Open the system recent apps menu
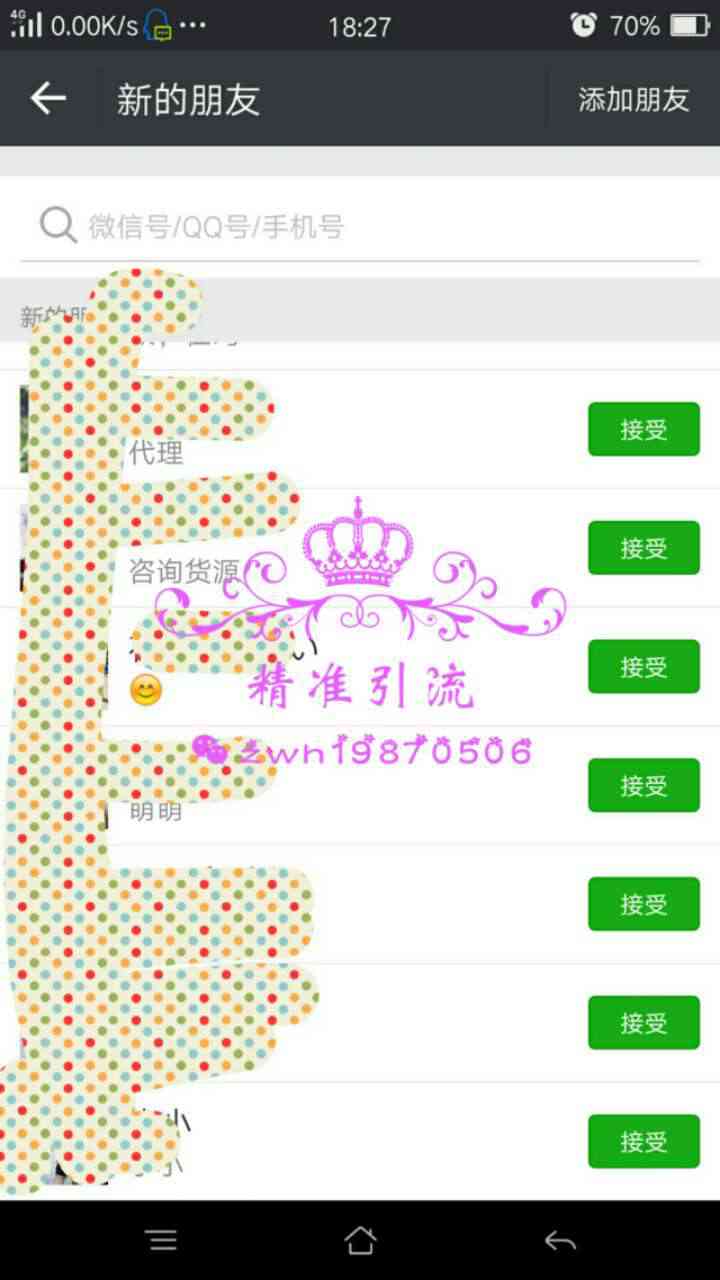 point(162,1240)
